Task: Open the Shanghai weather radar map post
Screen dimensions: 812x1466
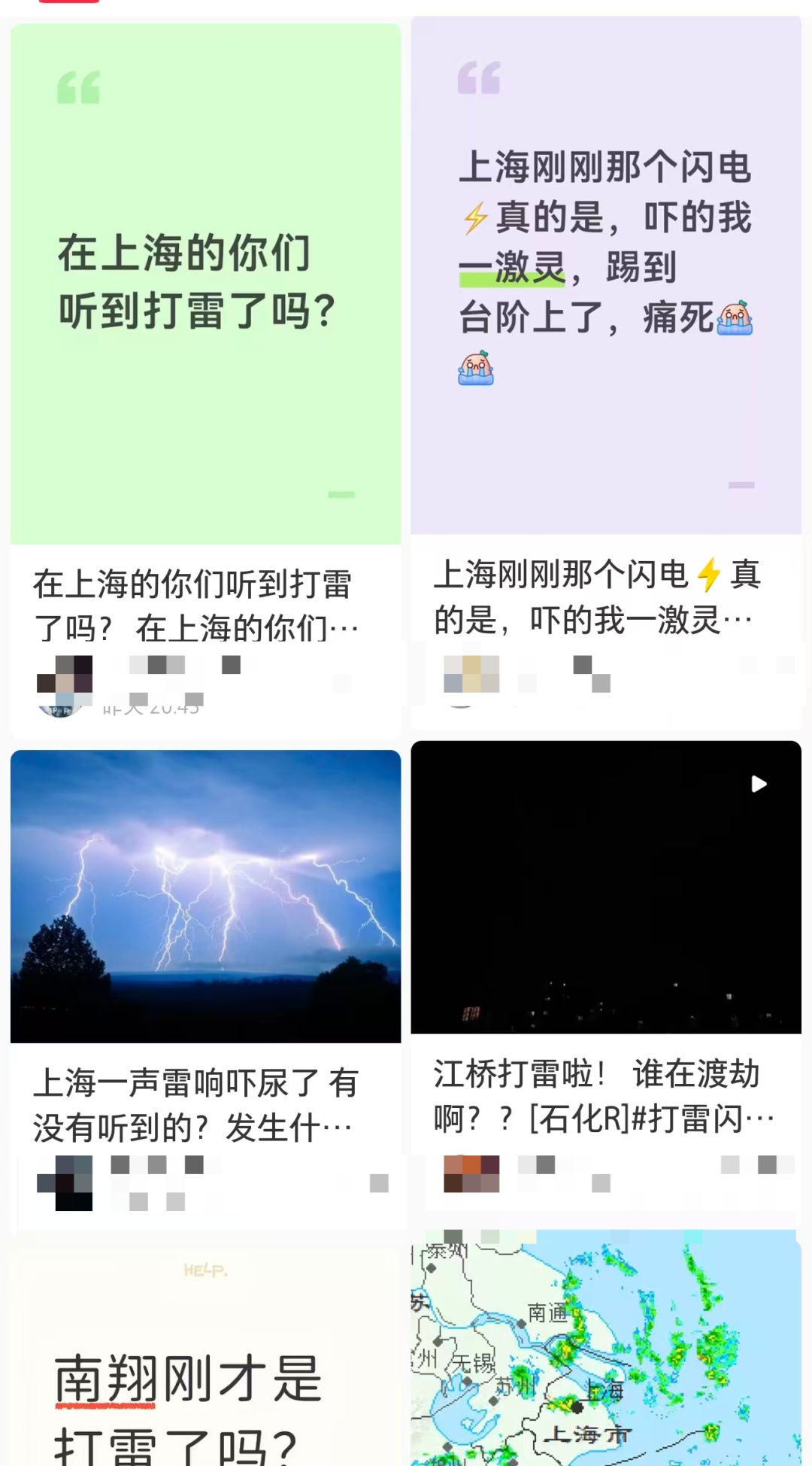Action: click(x=605, y=1354)
